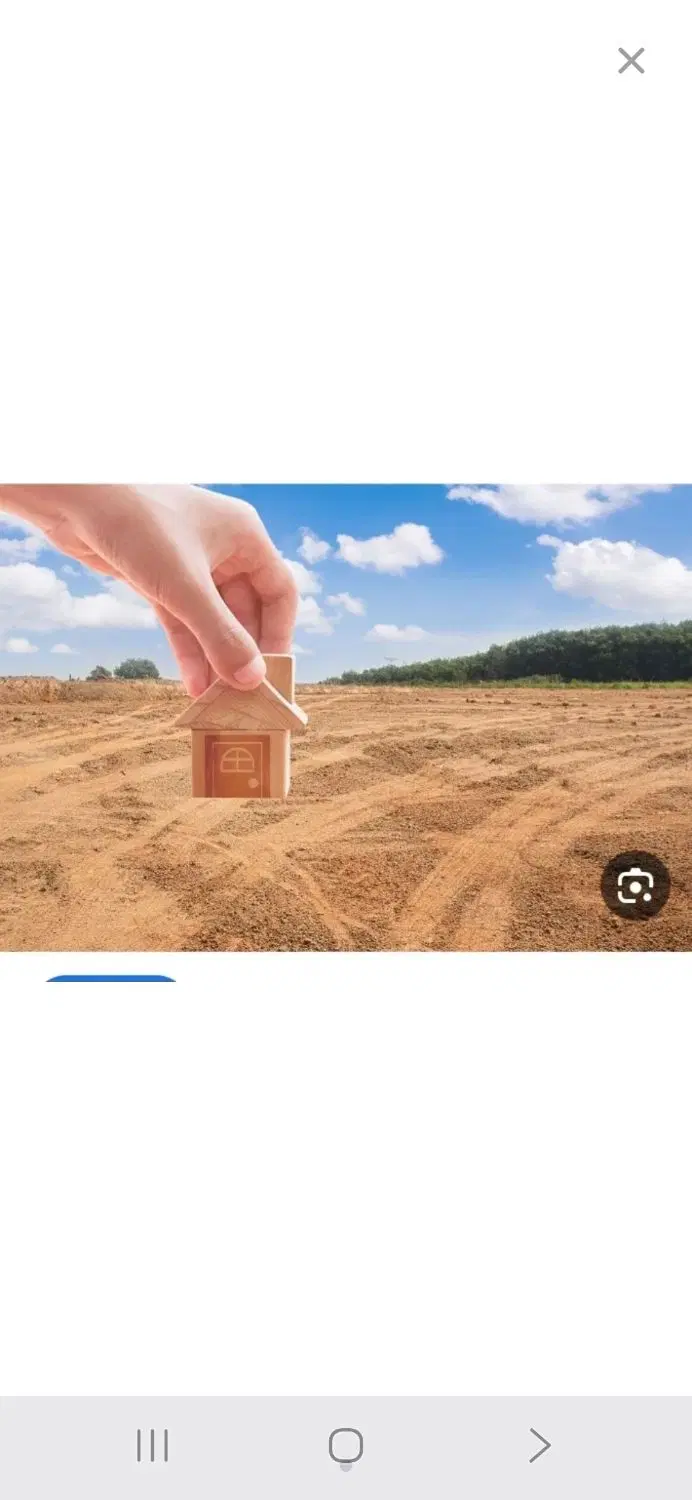Search this image with Google Lens
The height and width of the screenshot is (1500, 692).
[635, 886]
